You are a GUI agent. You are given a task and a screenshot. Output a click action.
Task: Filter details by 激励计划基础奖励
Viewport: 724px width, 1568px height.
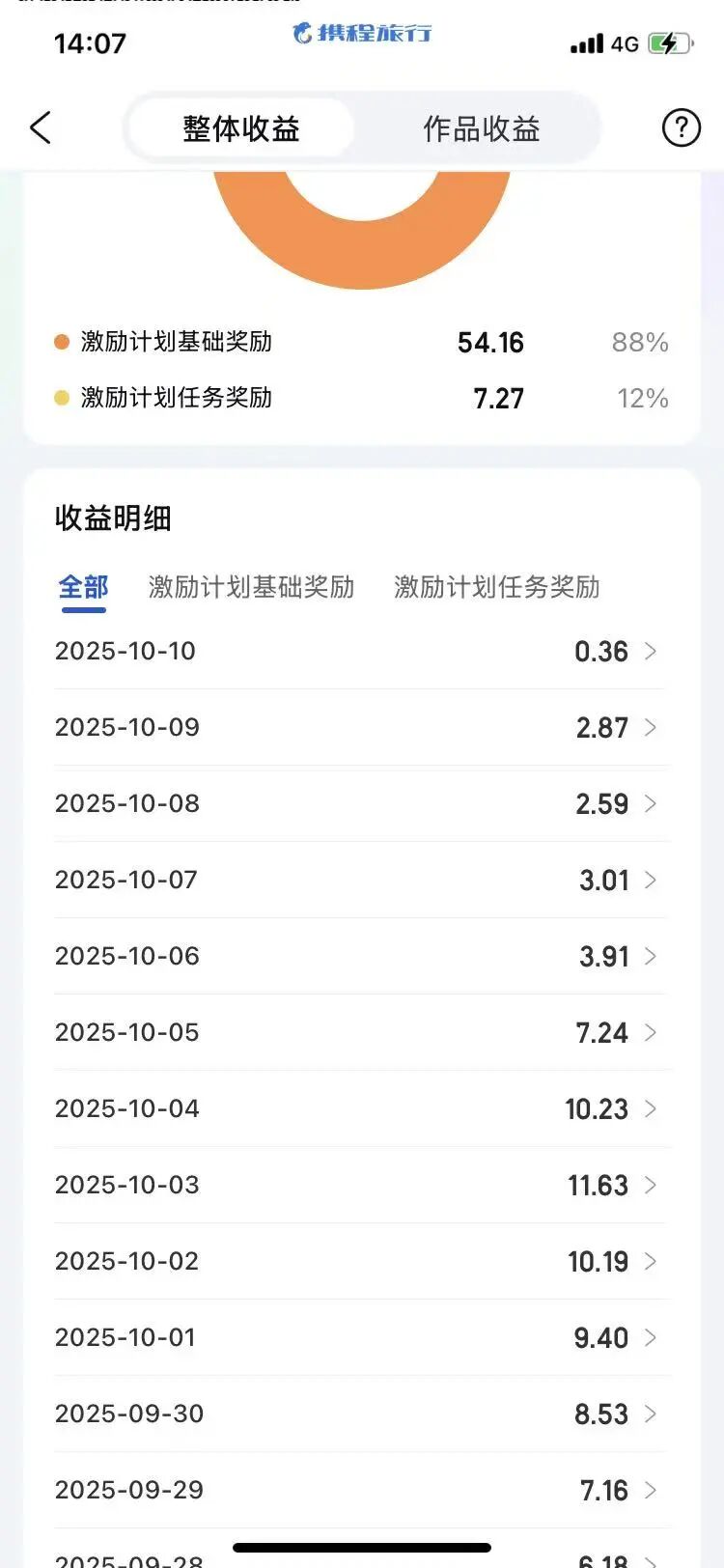point(251,587)
